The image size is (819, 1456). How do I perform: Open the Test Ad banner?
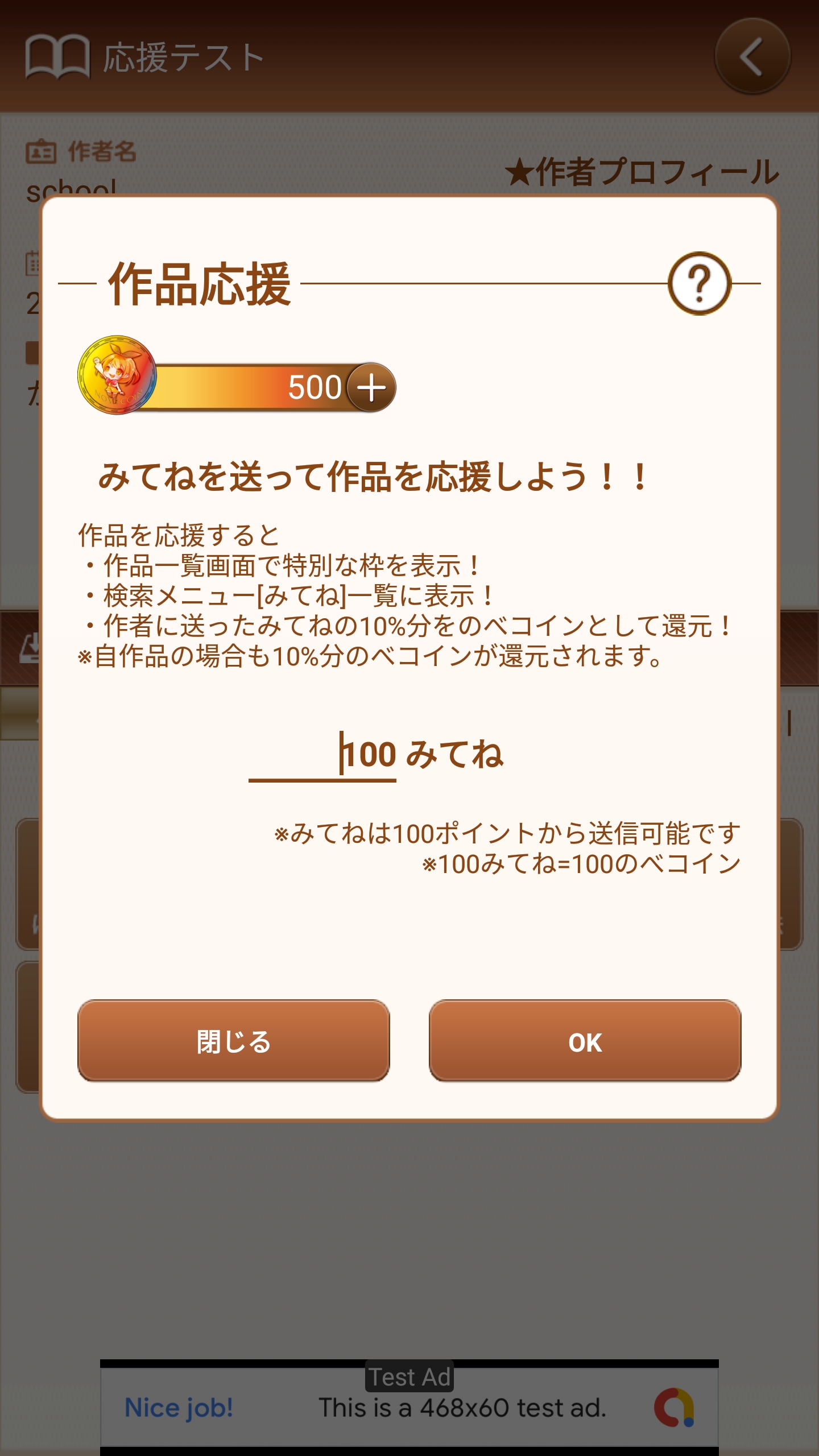pos(409,1406)
